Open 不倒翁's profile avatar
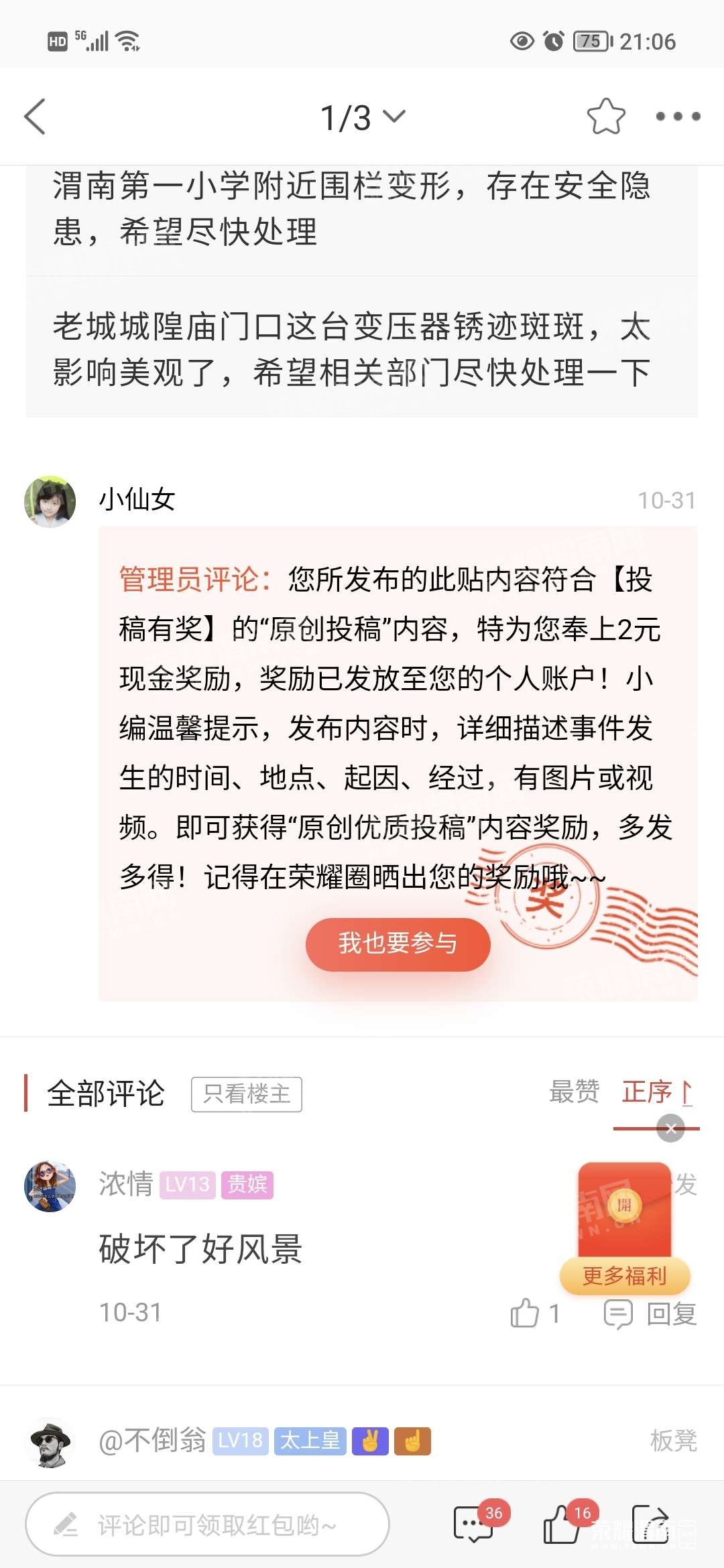 coord(50,1442)
